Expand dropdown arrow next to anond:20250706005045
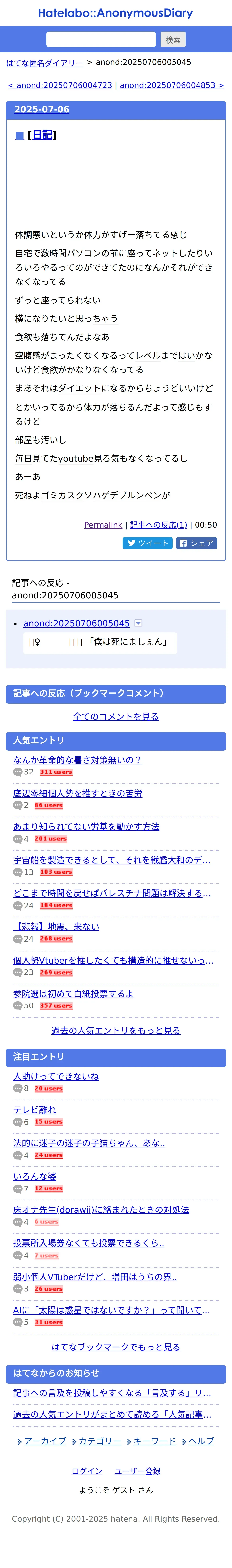Screen dimensions: 232x1568 point(138,623)
